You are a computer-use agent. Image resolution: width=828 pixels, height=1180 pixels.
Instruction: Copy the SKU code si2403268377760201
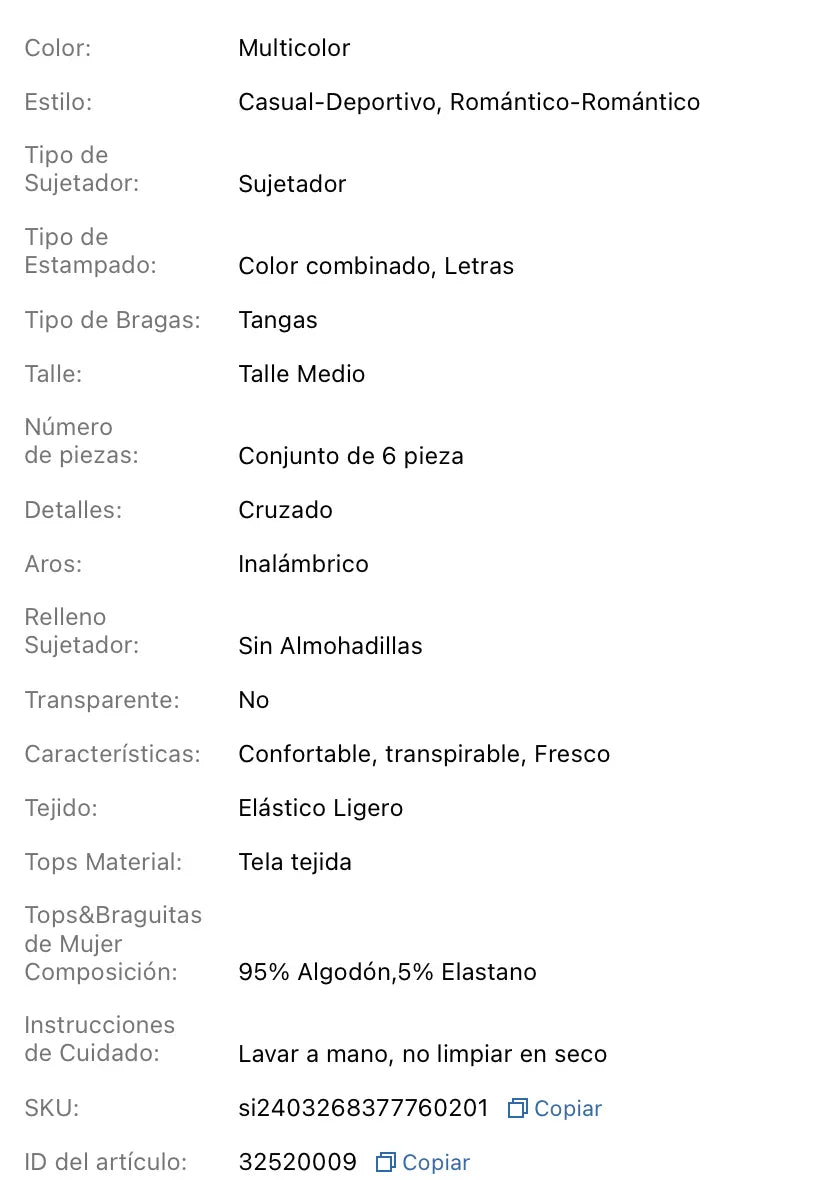[x=556, y=1108]
